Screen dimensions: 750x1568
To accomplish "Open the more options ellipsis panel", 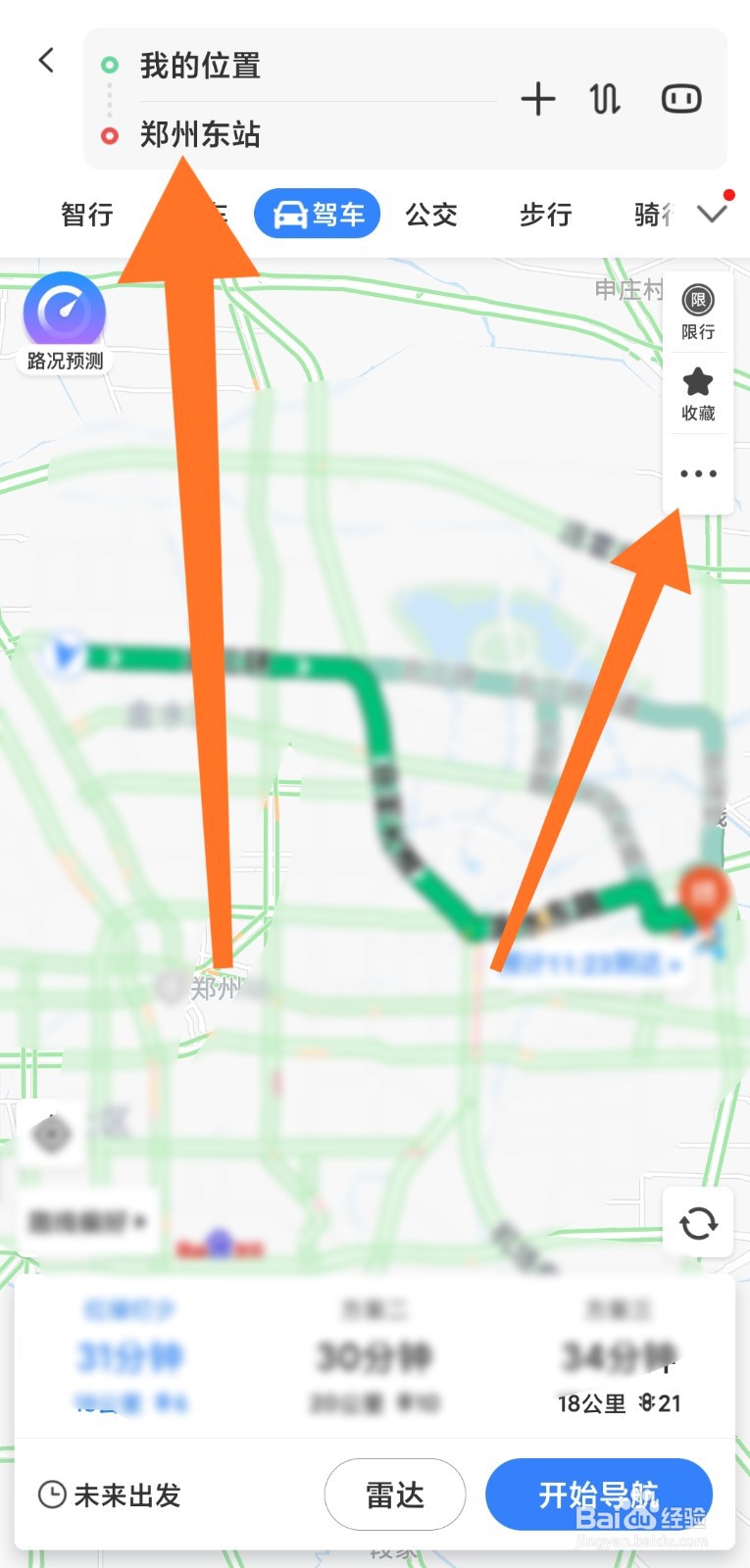I will [696, 473].
